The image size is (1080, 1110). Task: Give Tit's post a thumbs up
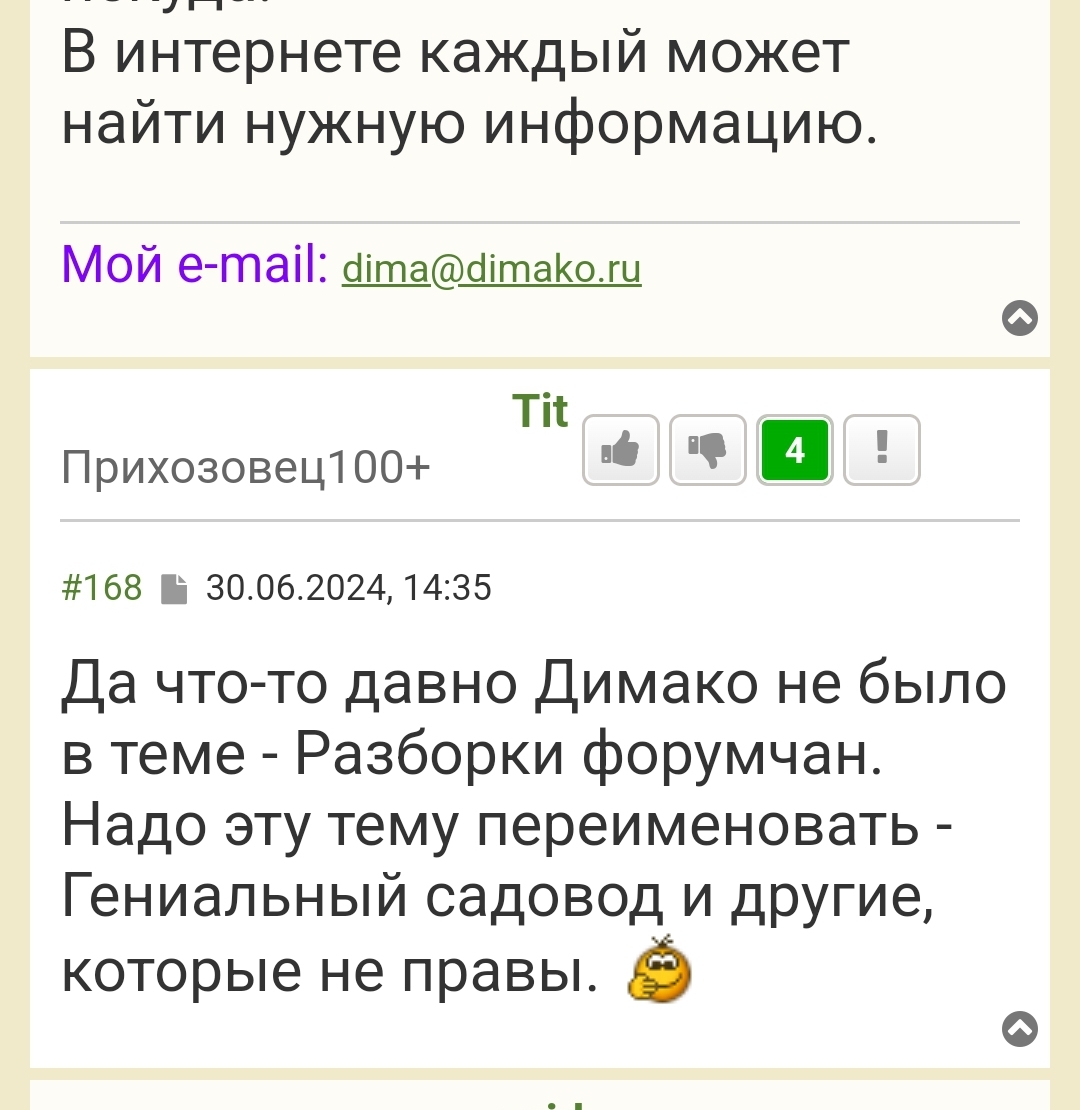click(621, 450)
